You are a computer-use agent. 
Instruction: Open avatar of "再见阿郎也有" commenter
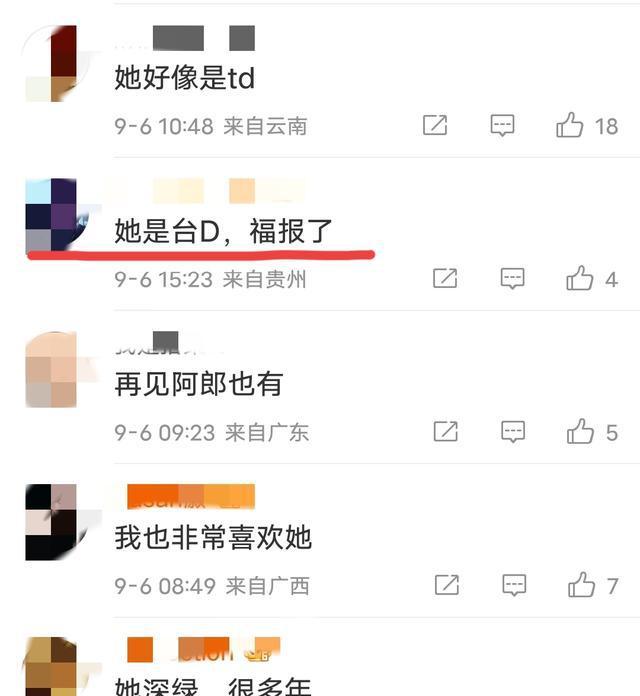pyautogui.click(x=51, y=368)
